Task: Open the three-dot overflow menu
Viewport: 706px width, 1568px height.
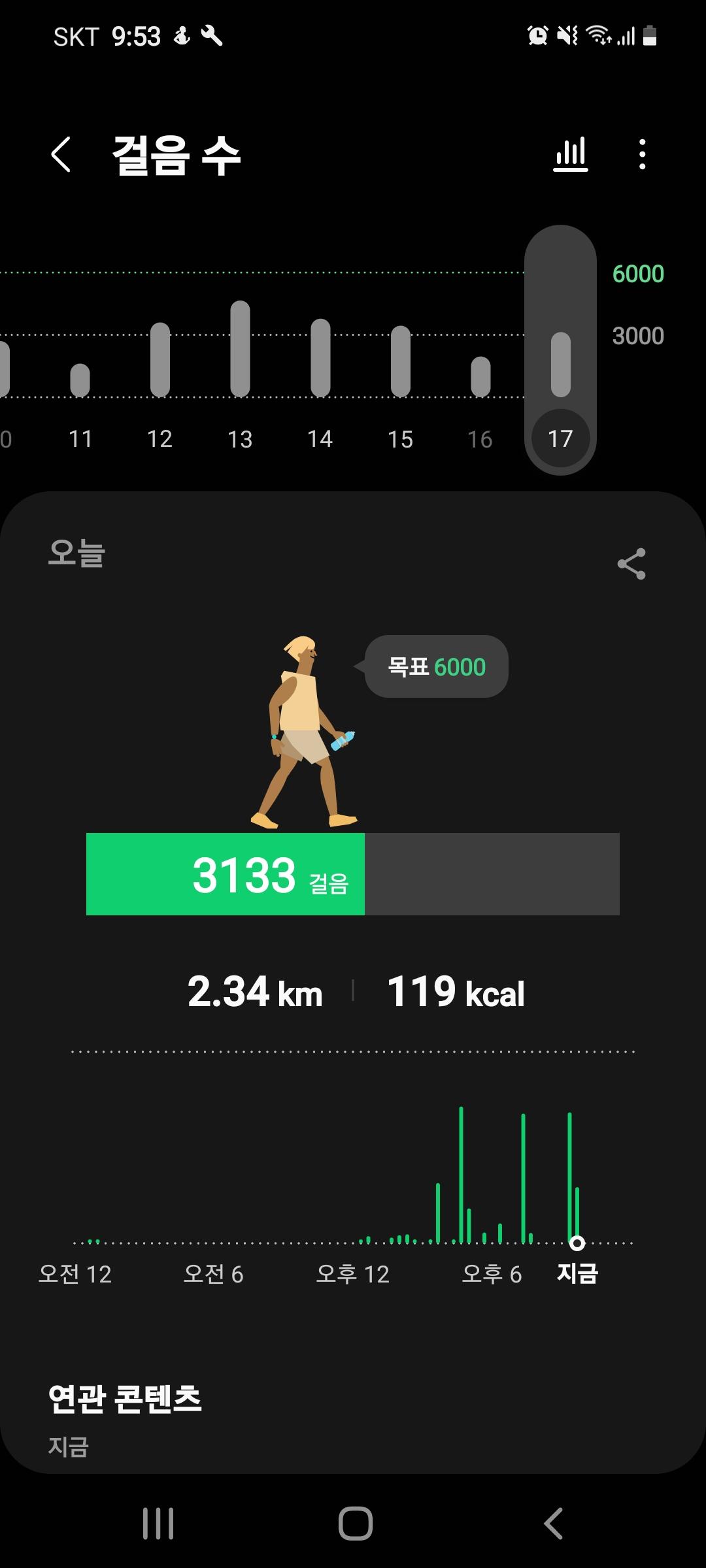Action: coord(643,155)
